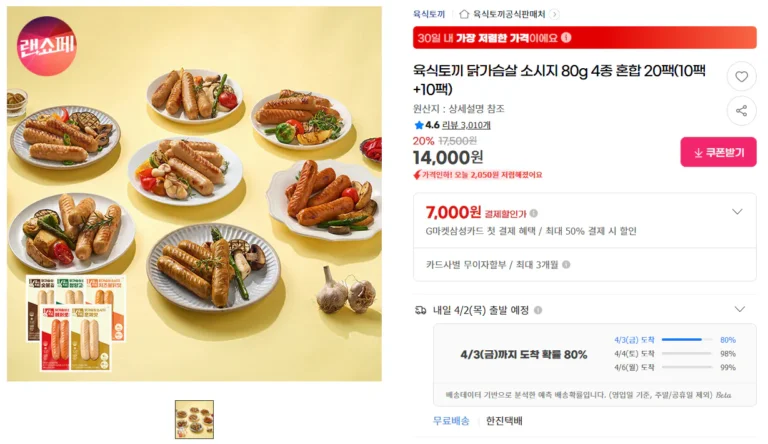The width and height of the screenshot is (768, 444).
Task: Open the 리뷰 3,010개 reviews link
Action: click(467, 125)
